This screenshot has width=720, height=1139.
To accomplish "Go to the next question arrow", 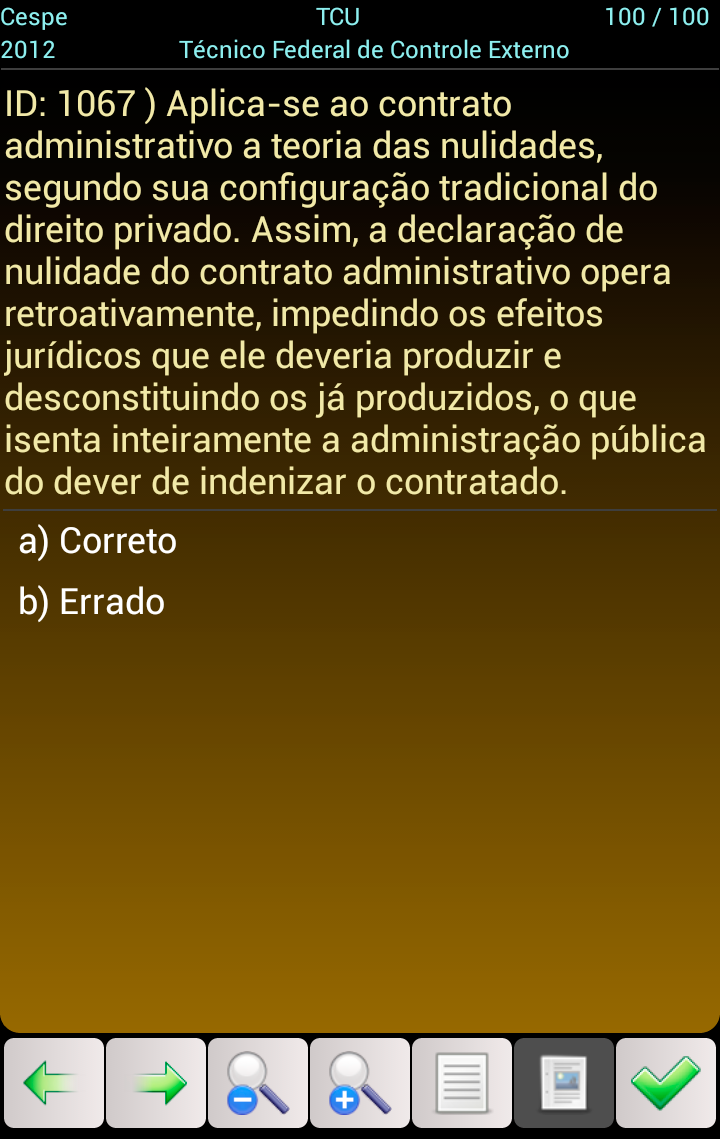I will pos(156,1084).
